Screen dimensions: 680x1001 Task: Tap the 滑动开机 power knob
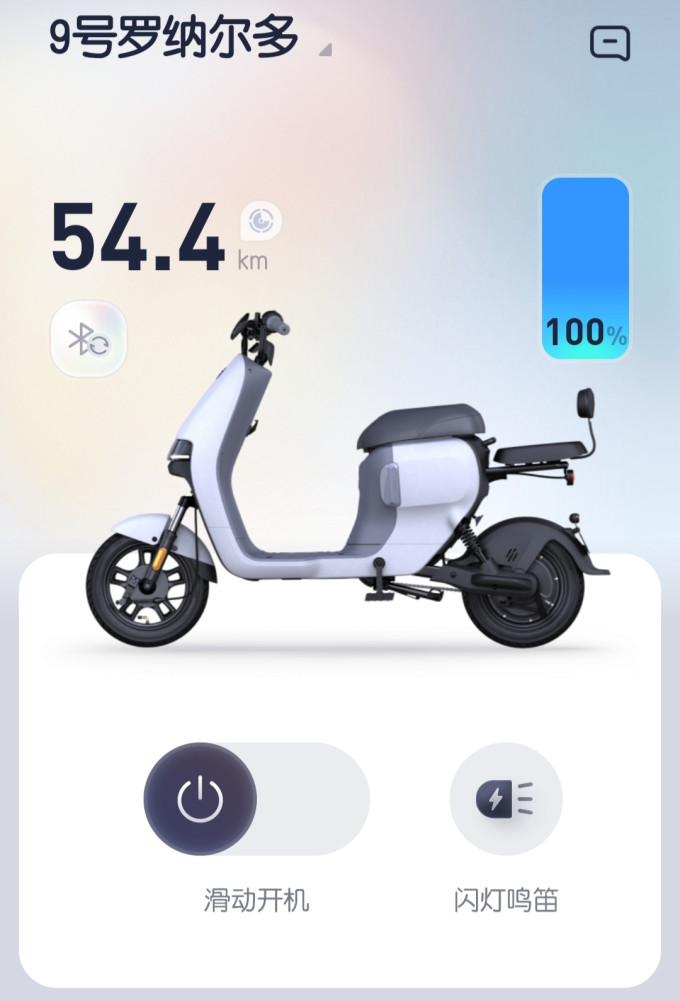(200, 799)
